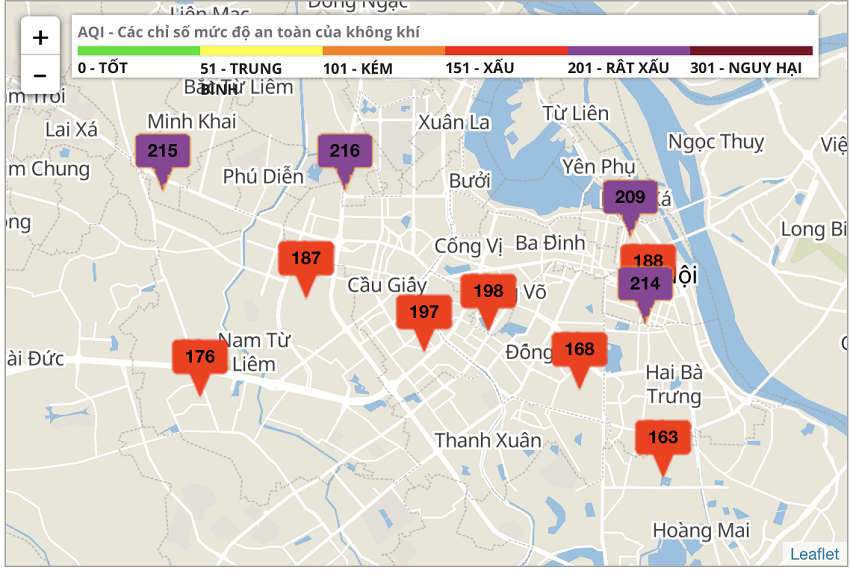850x576 pixels.
Task: Select the AQI 163 station marker
Action: coord(663,439)
